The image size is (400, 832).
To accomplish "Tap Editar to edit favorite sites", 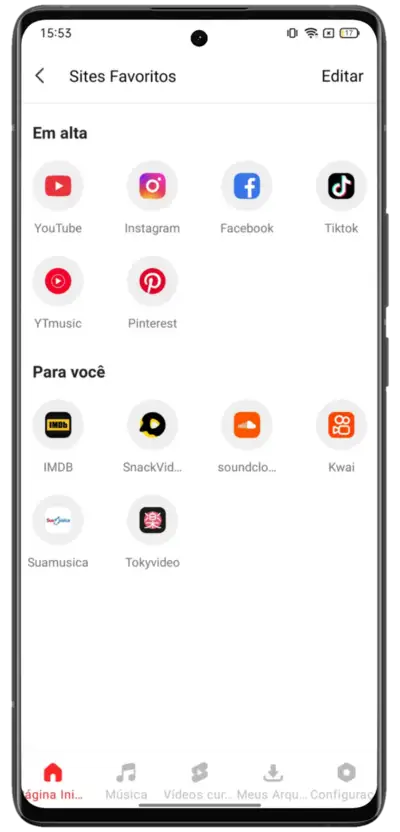I will coord(342,76).
